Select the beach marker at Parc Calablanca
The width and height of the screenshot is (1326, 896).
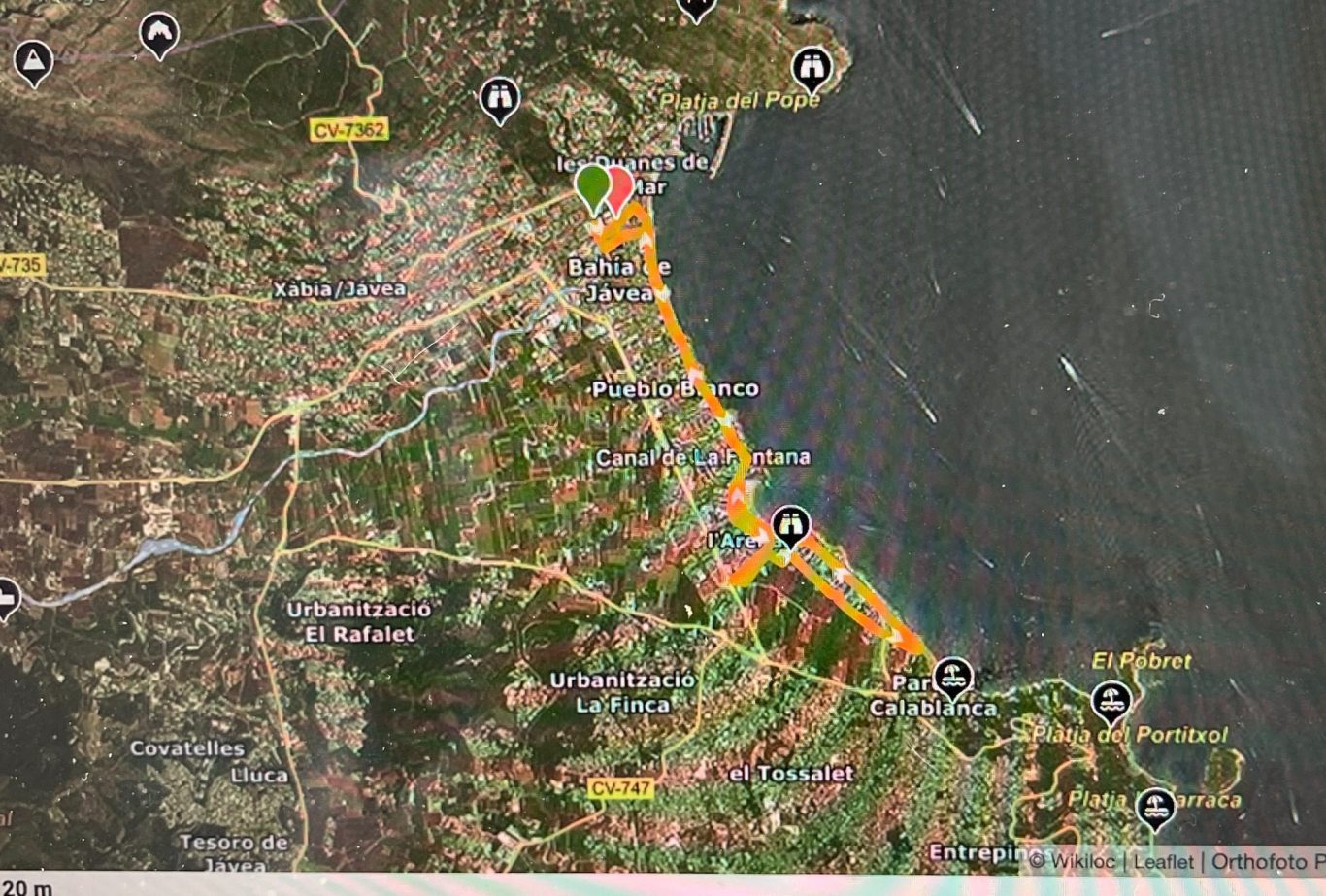[952, 676]
